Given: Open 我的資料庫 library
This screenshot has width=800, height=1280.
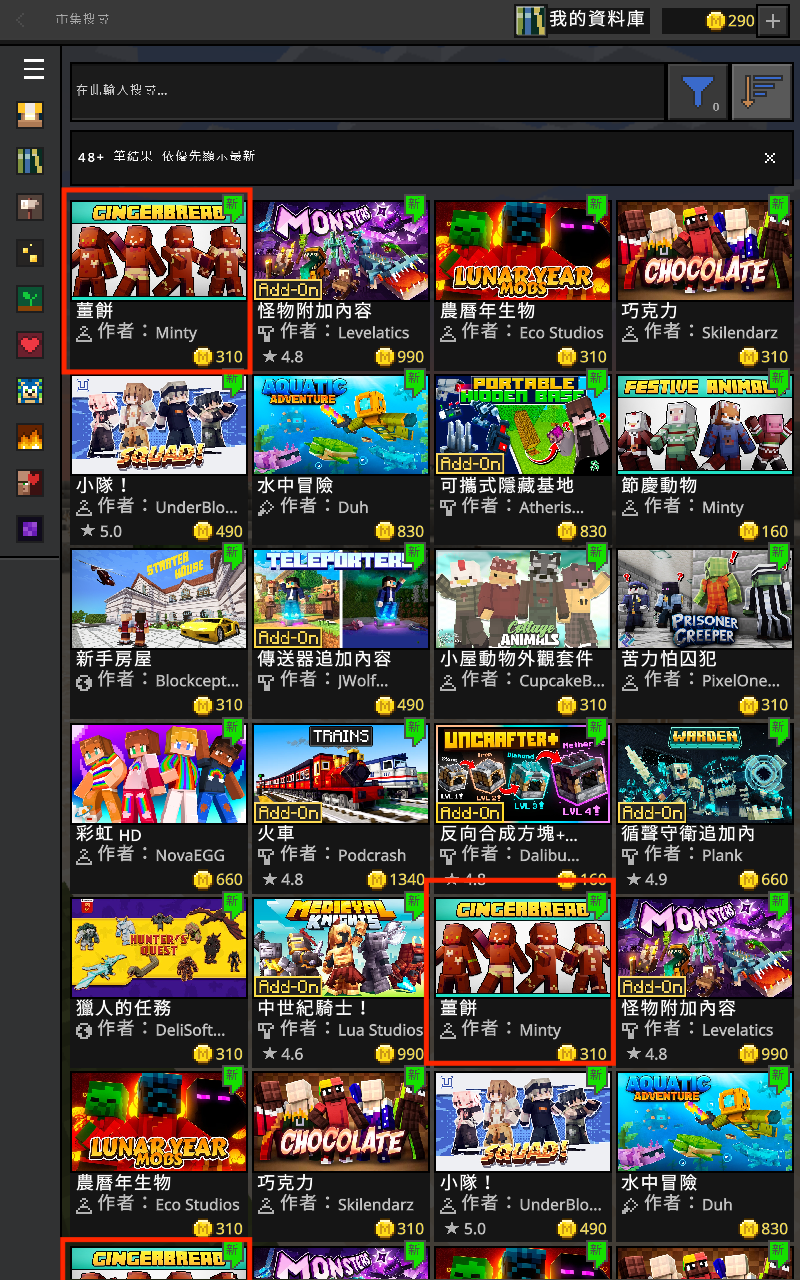Looking at the screenshot, I should click(582, 20).
